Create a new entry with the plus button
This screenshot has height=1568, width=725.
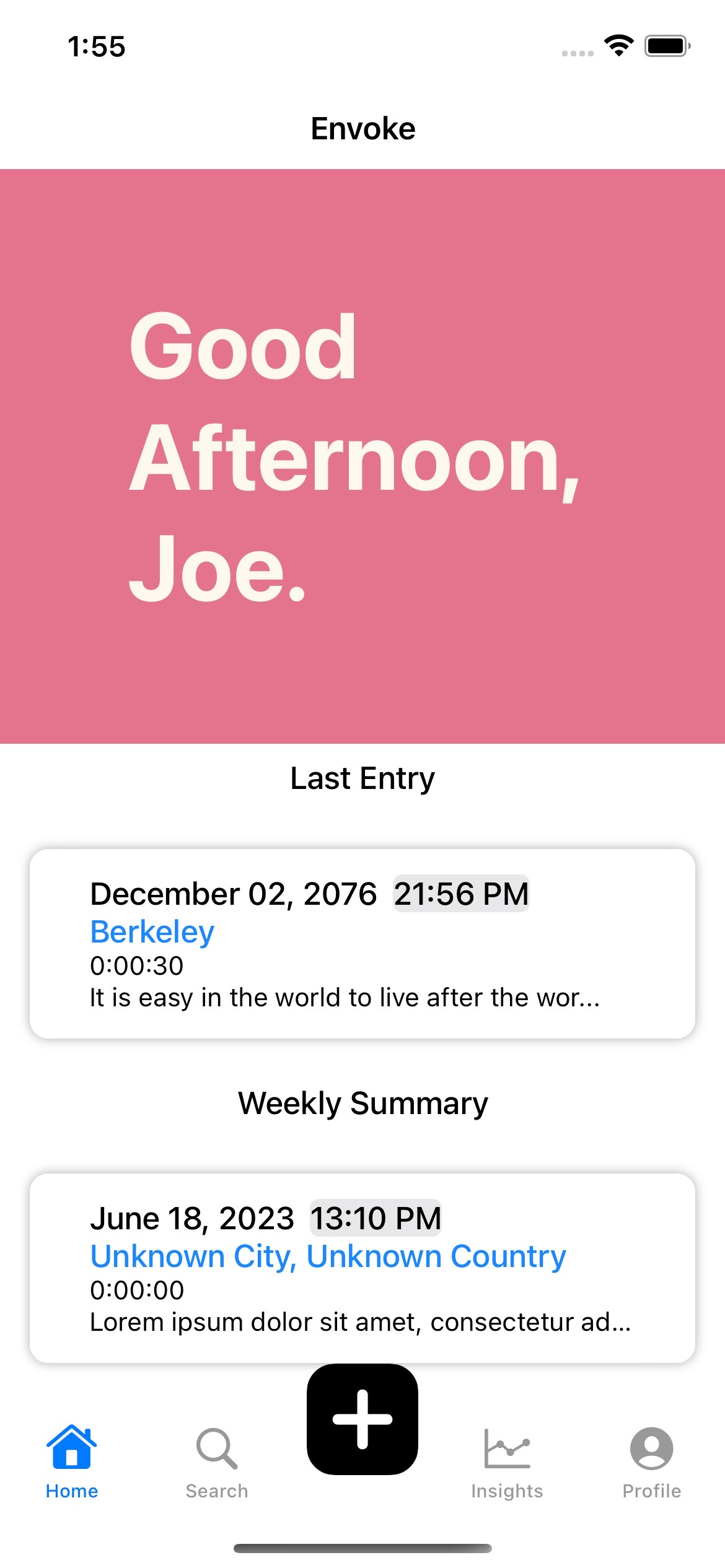[x=362, y=1419]
